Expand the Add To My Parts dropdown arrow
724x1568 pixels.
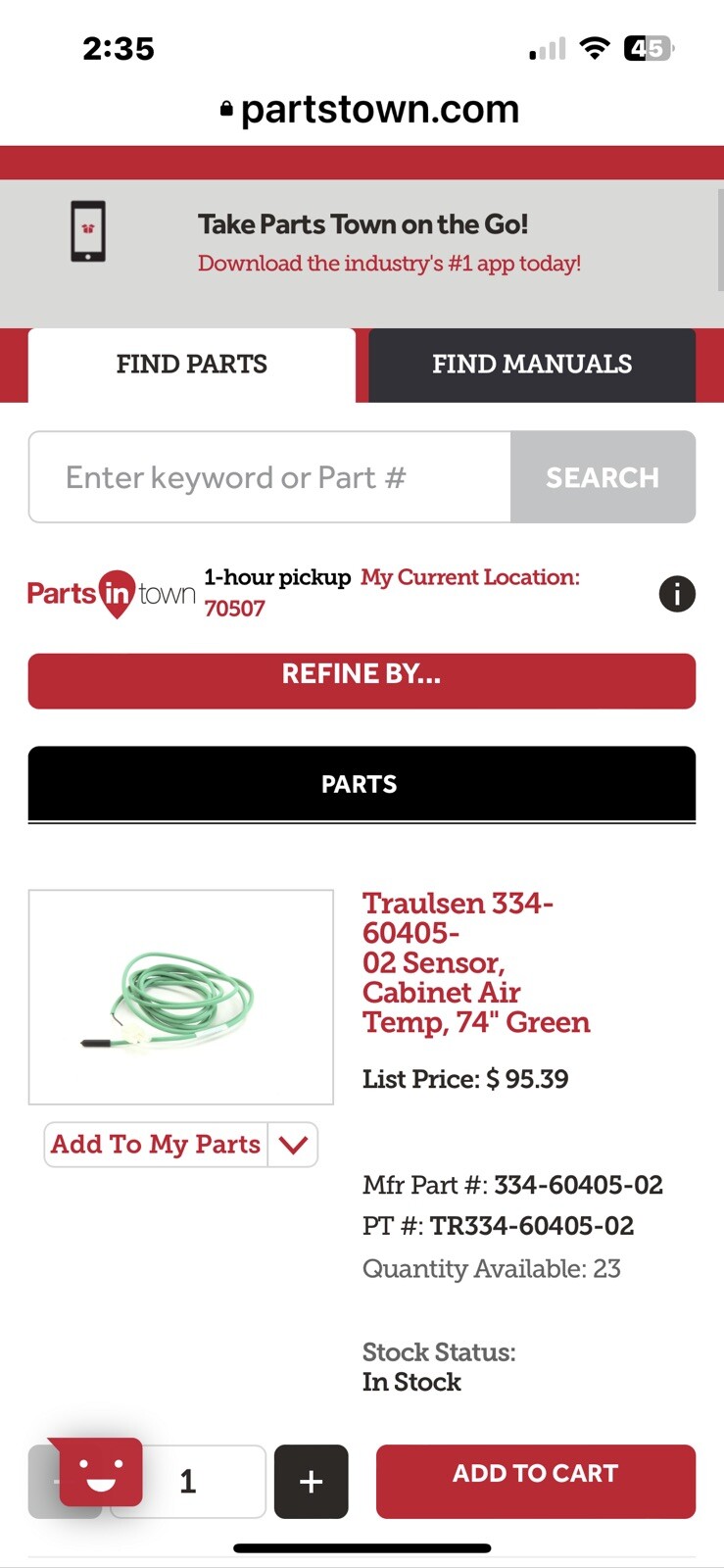[293, 1145]
